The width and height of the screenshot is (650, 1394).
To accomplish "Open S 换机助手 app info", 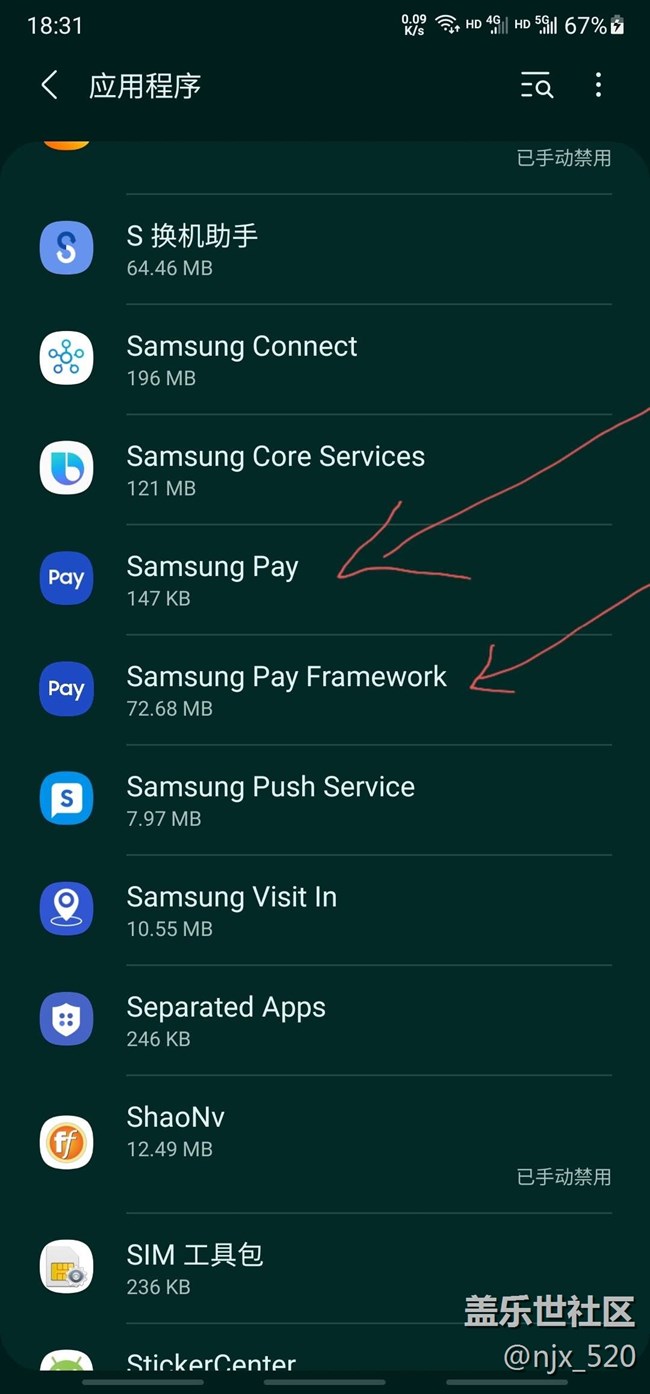I will click(x=325, y=249).
